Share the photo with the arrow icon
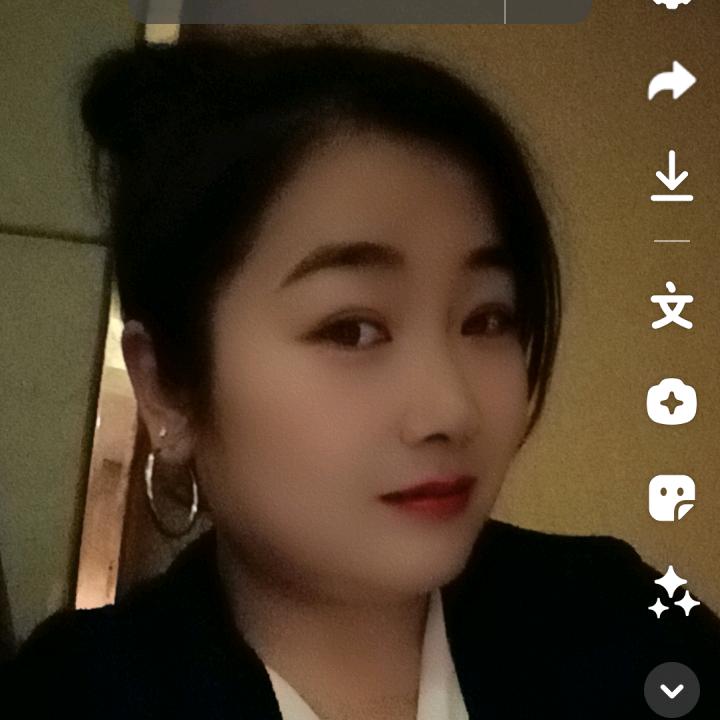Screen dimensions: 720x720 672,82
